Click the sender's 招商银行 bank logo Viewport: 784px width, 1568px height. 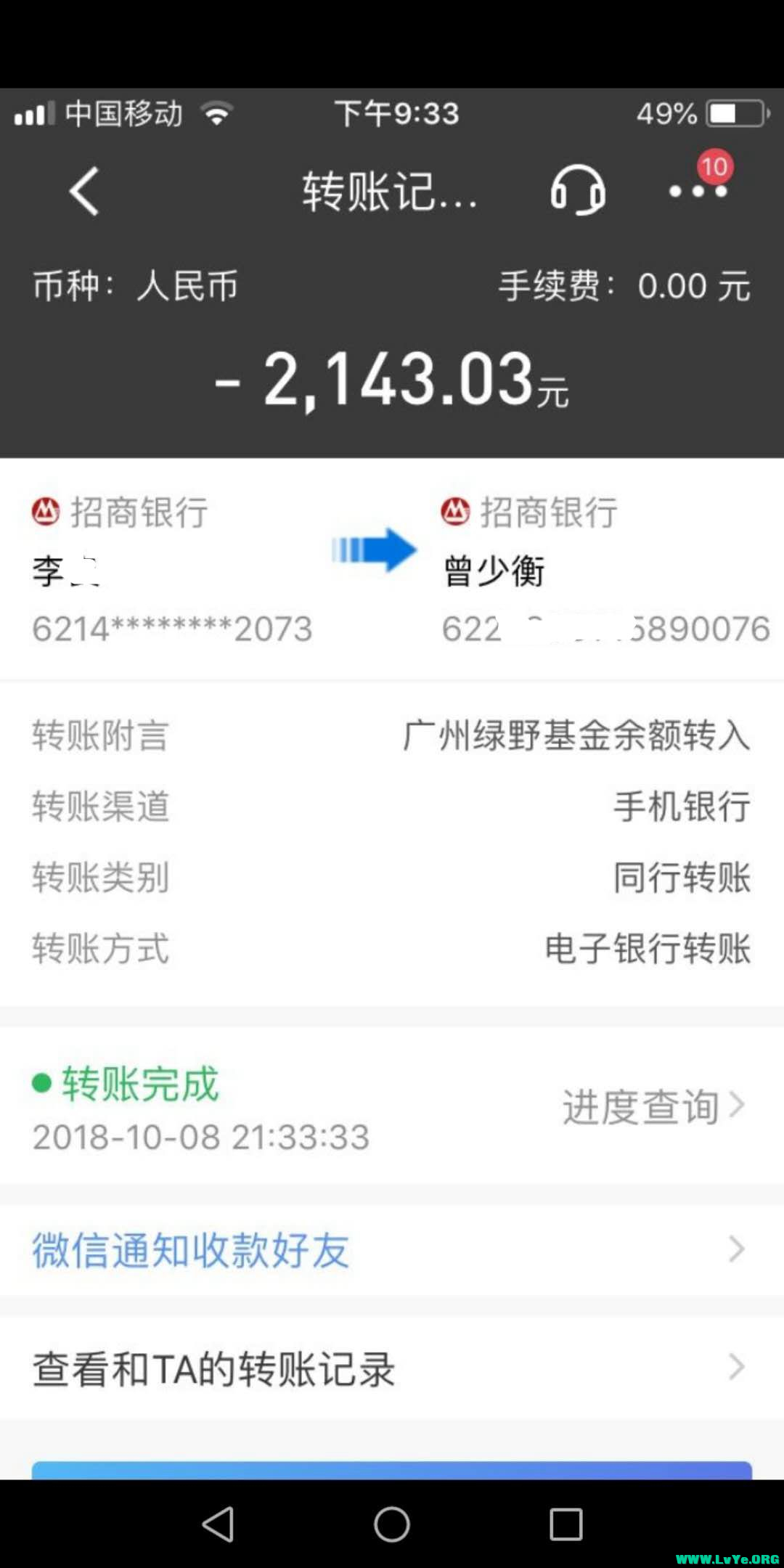45,511
